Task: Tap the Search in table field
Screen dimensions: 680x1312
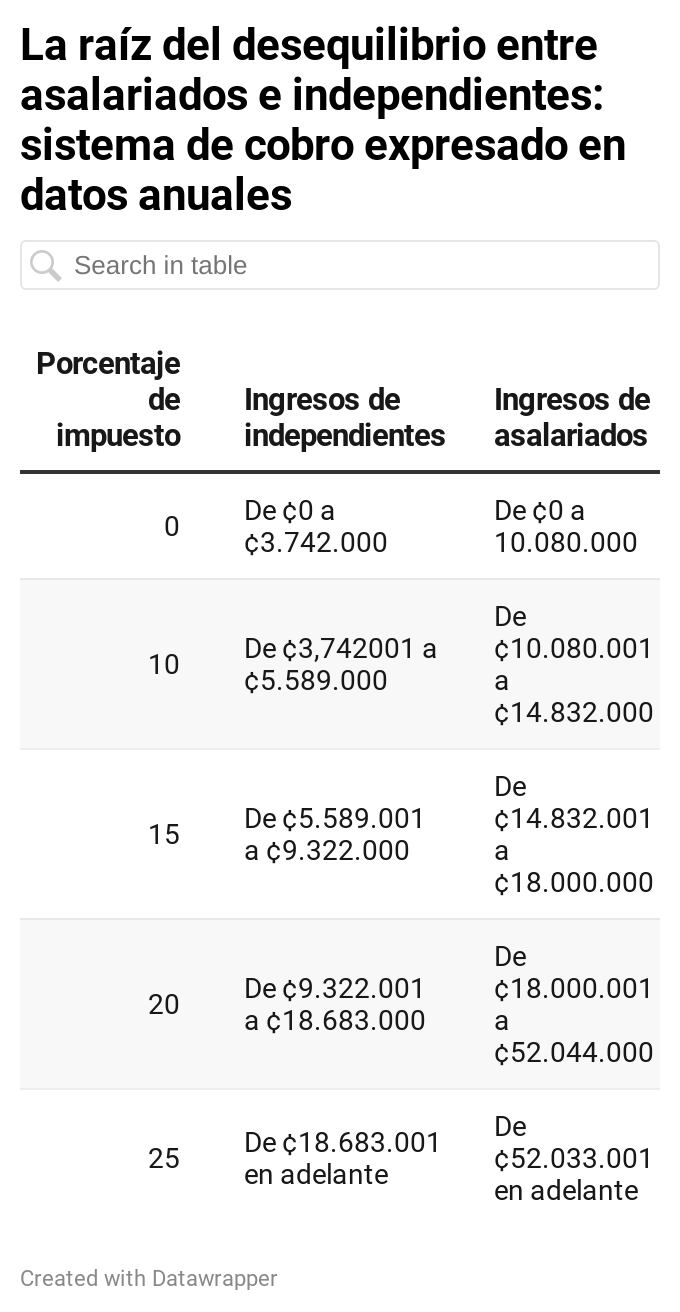Action: point(340,265)
